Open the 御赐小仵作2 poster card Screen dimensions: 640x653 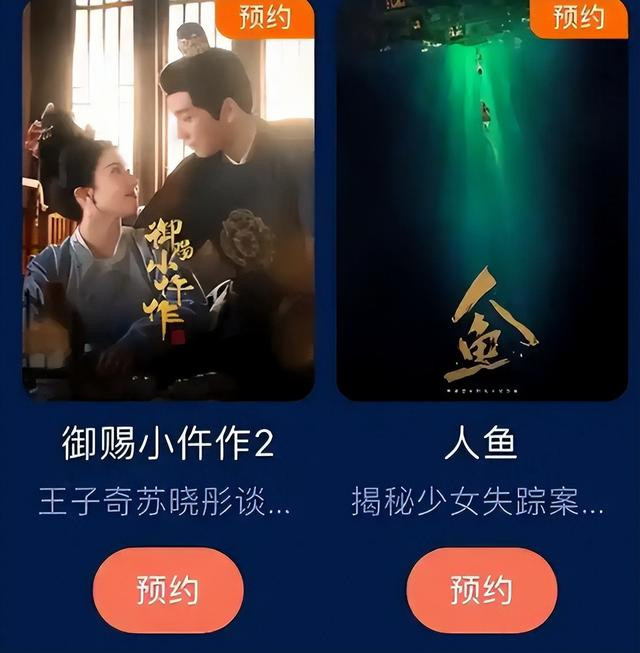coord(168,210)
